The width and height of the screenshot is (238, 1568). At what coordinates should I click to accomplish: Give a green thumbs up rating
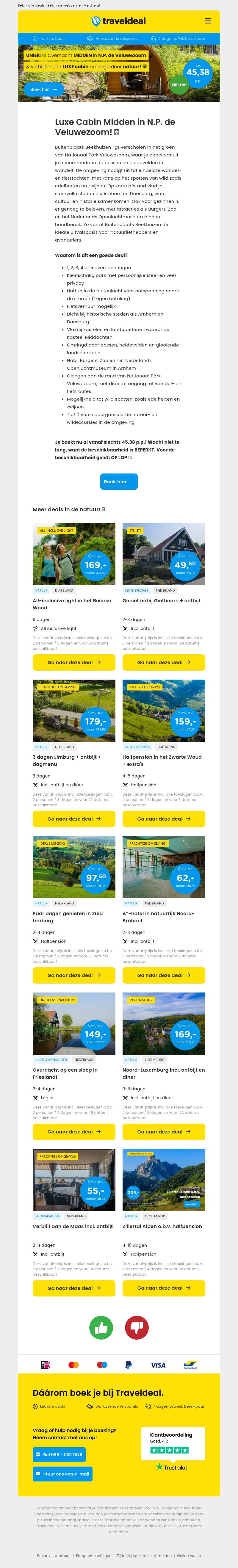click(101, 1328)
